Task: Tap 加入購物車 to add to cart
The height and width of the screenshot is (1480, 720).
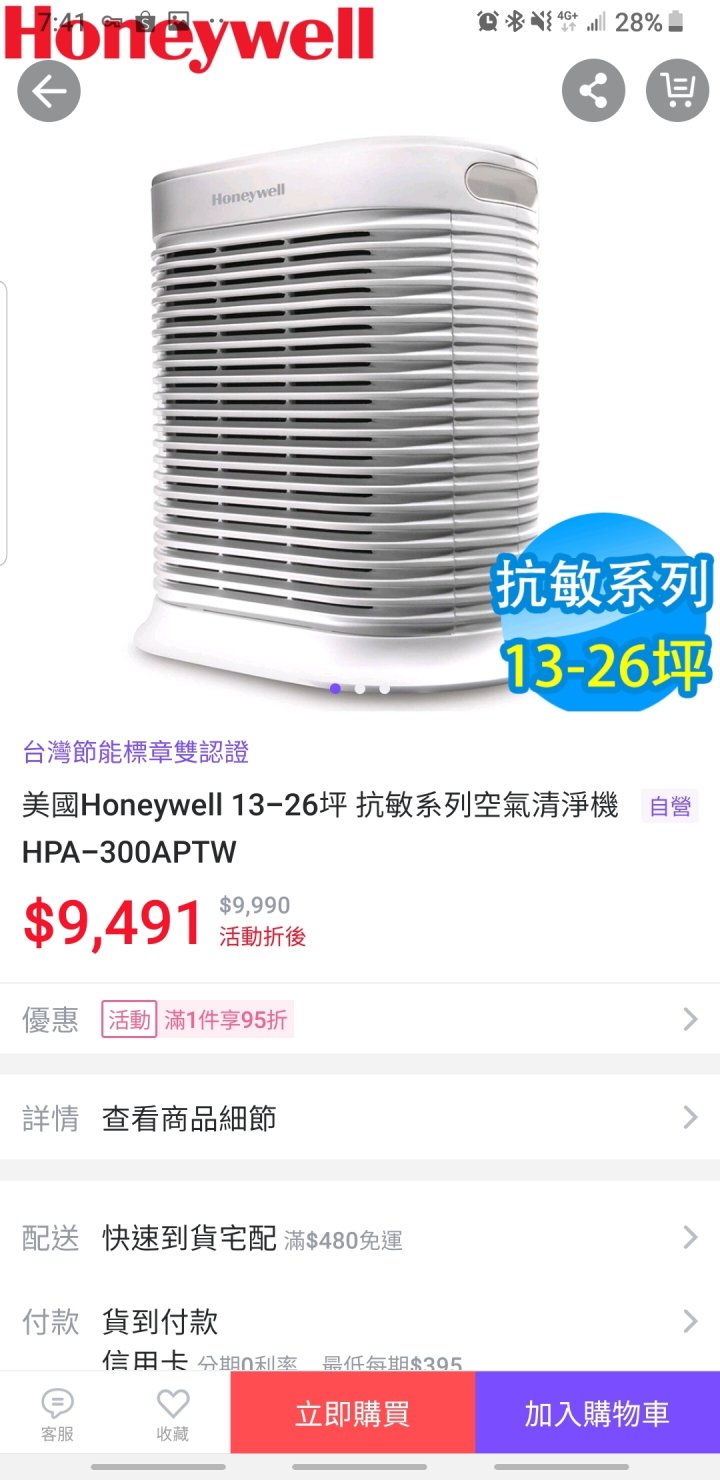Action: (x=597, y=1413)
